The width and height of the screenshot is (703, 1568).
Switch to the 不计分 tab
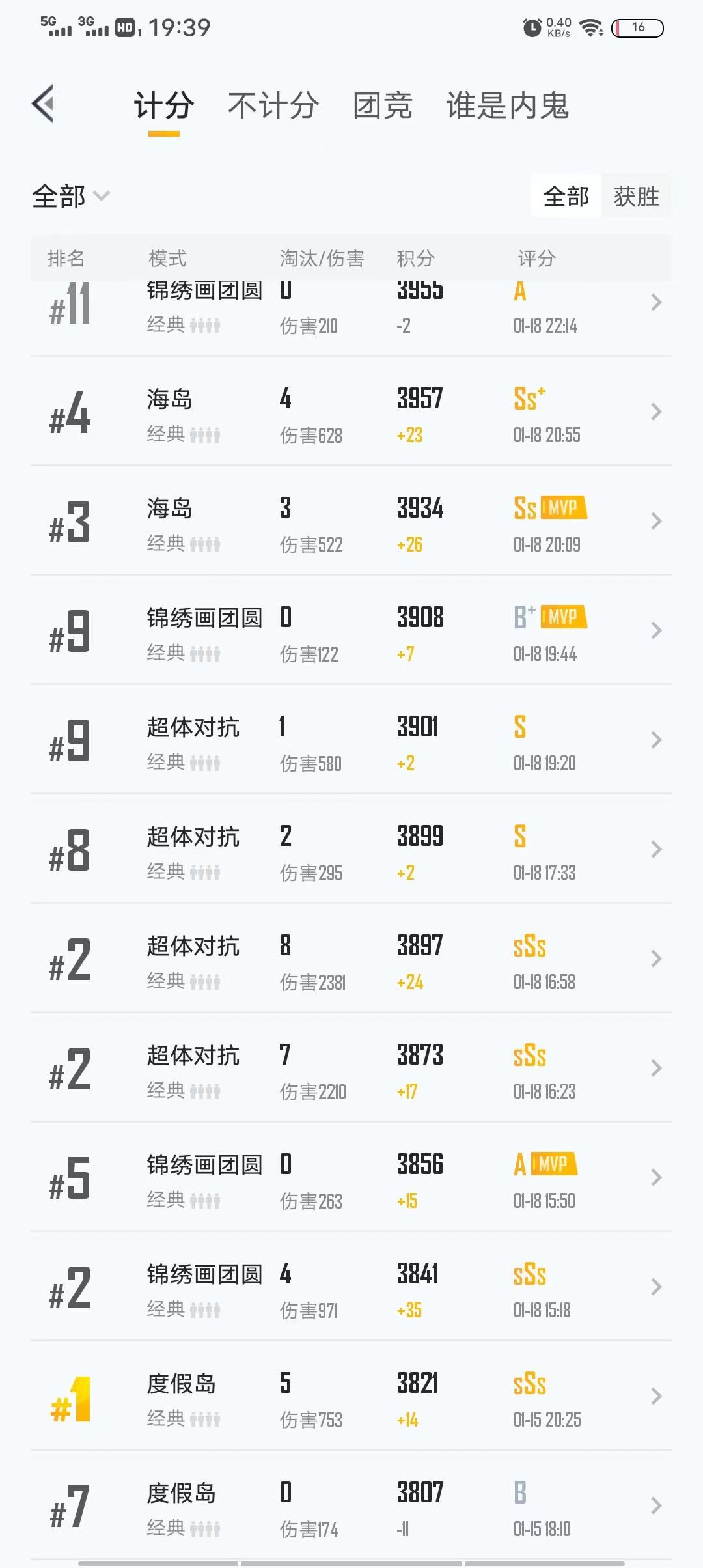coord(273,105)
